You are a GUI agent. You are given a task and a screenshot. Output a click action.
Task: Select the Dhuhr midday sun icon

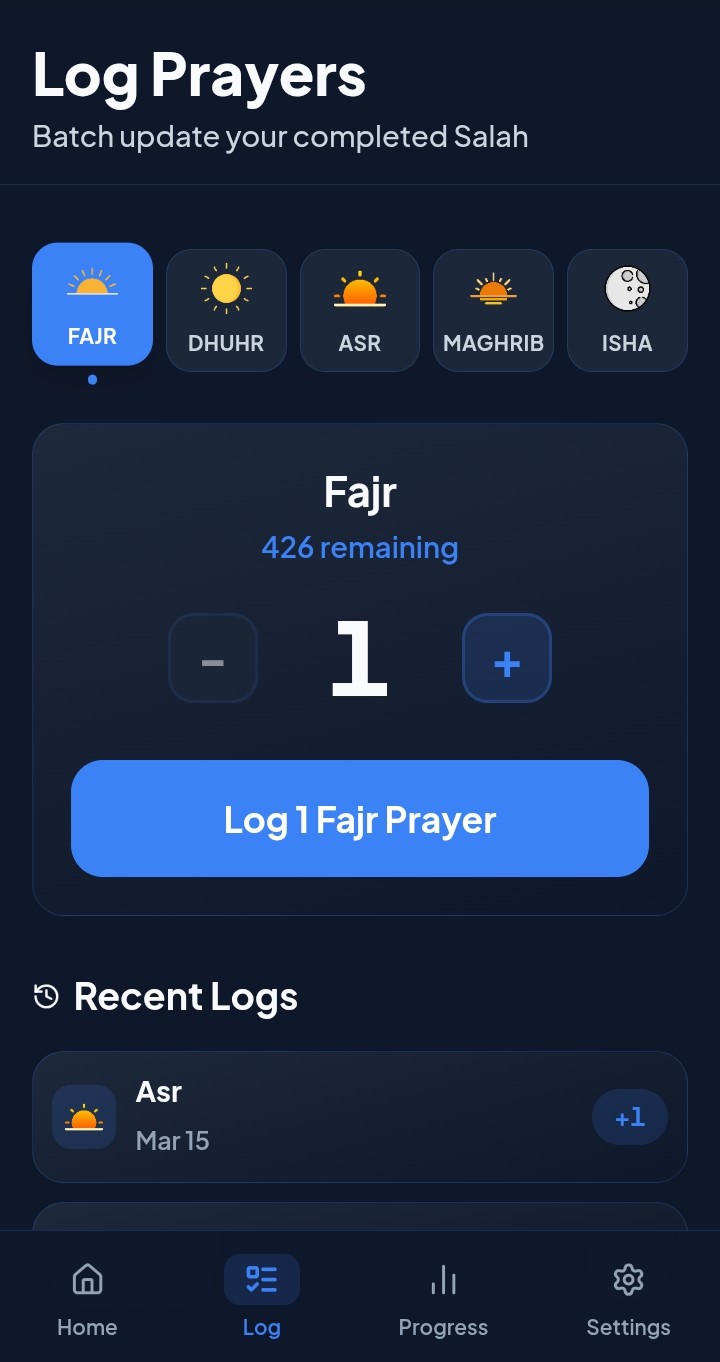(226, 290)
